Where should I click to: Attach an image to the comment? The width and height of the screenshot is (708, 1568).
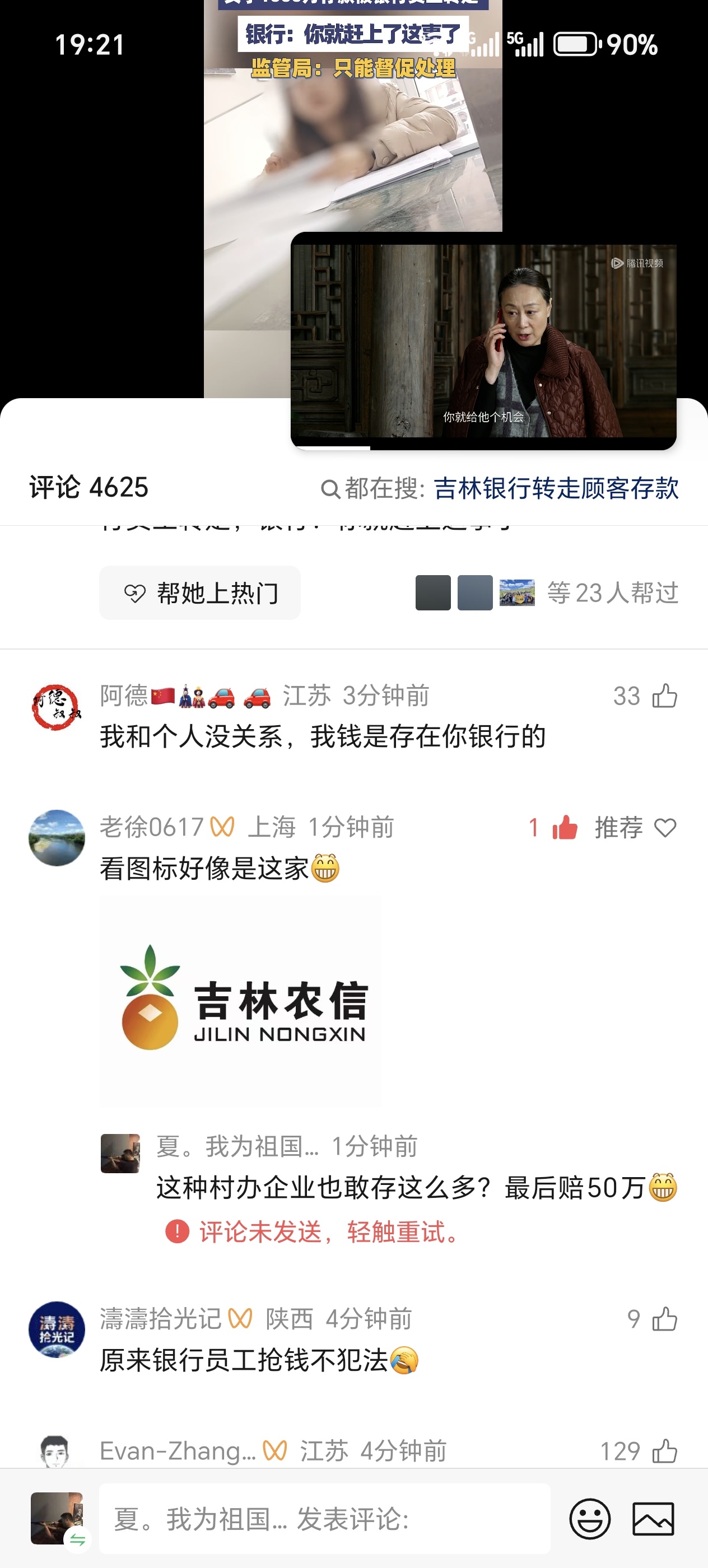pos(653,1519)
